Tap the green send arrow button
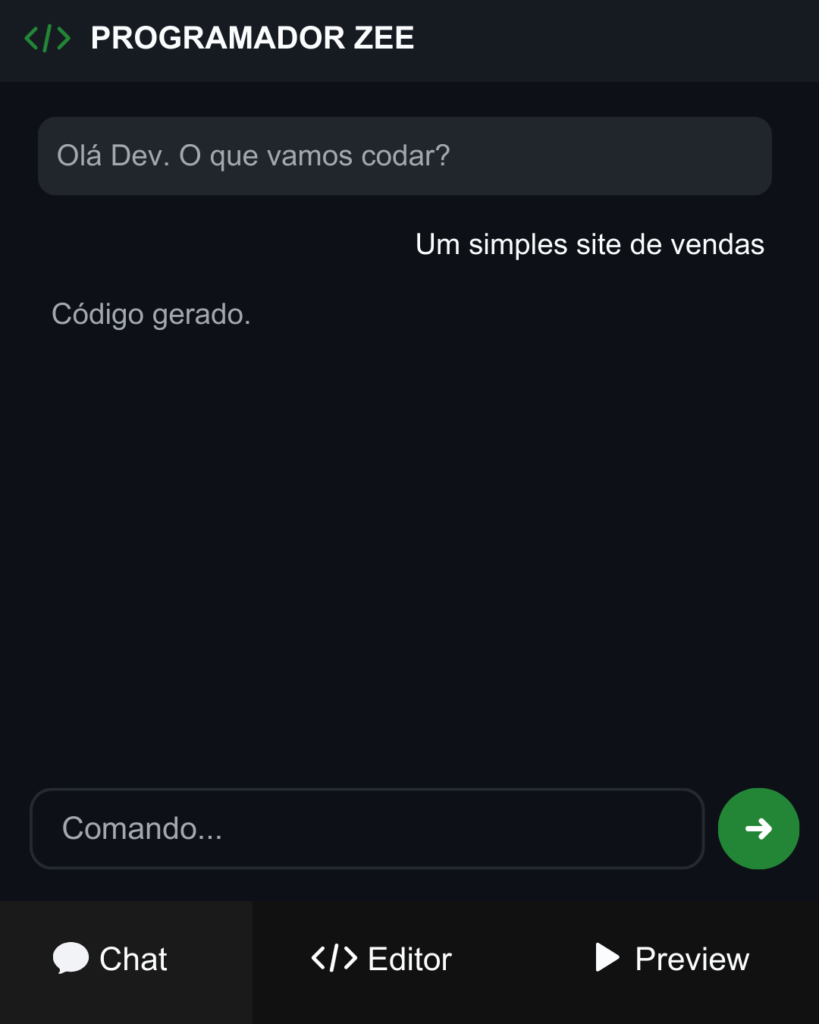 coord(758,828)
